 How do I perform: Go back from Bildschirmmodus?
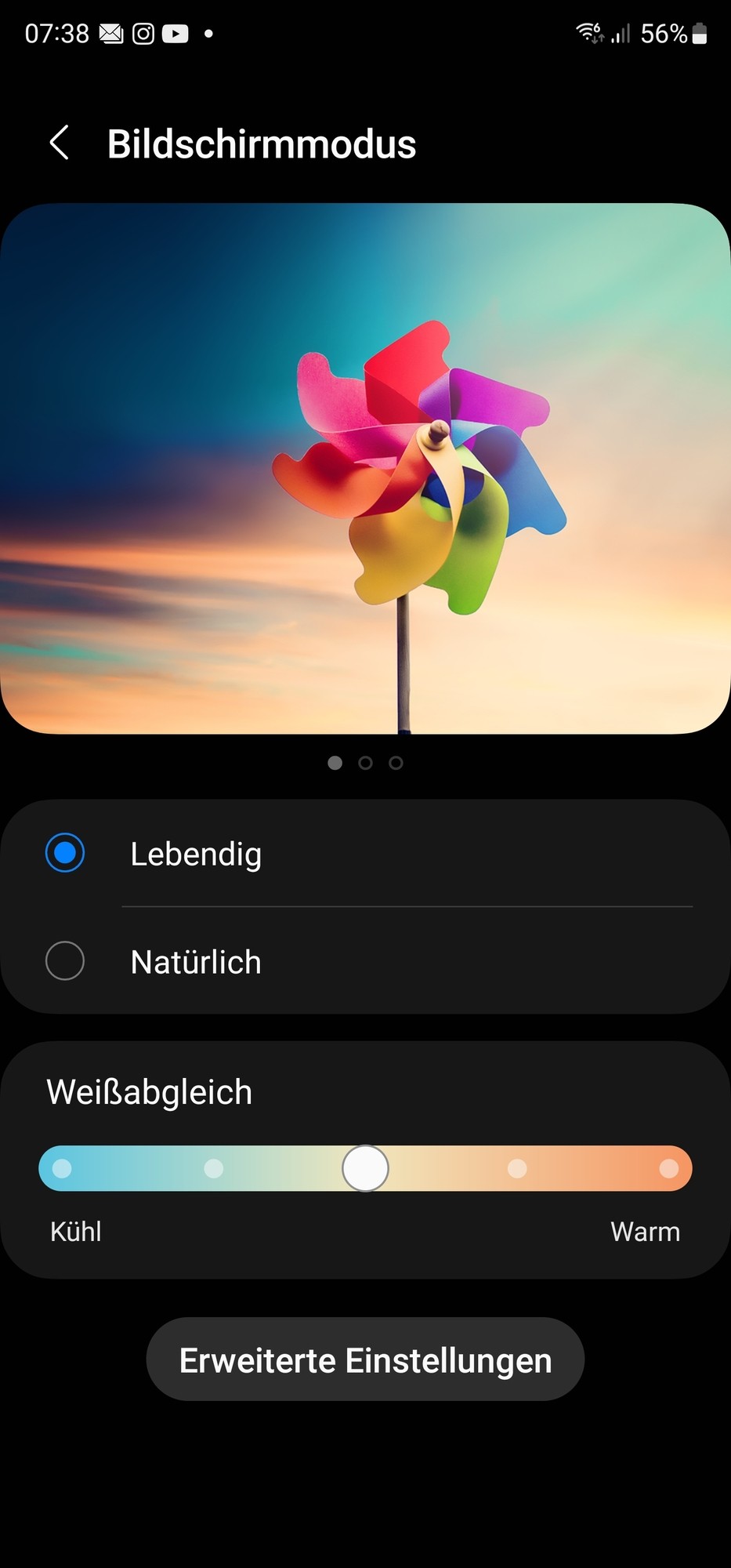click(60, 143)
